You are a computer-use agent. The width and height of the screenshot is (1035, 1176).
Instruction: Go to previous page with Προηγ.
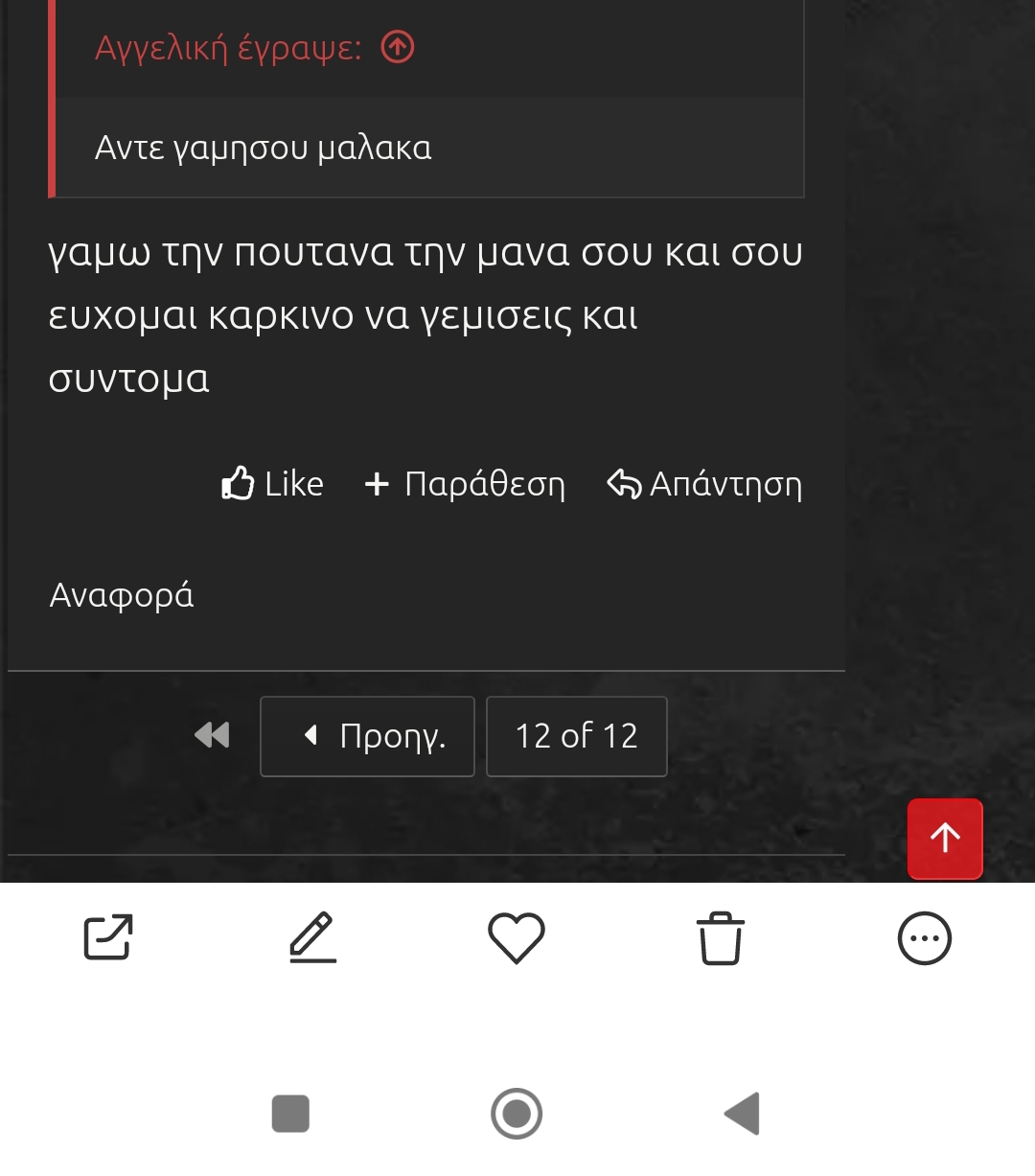(x=367, y=736)
